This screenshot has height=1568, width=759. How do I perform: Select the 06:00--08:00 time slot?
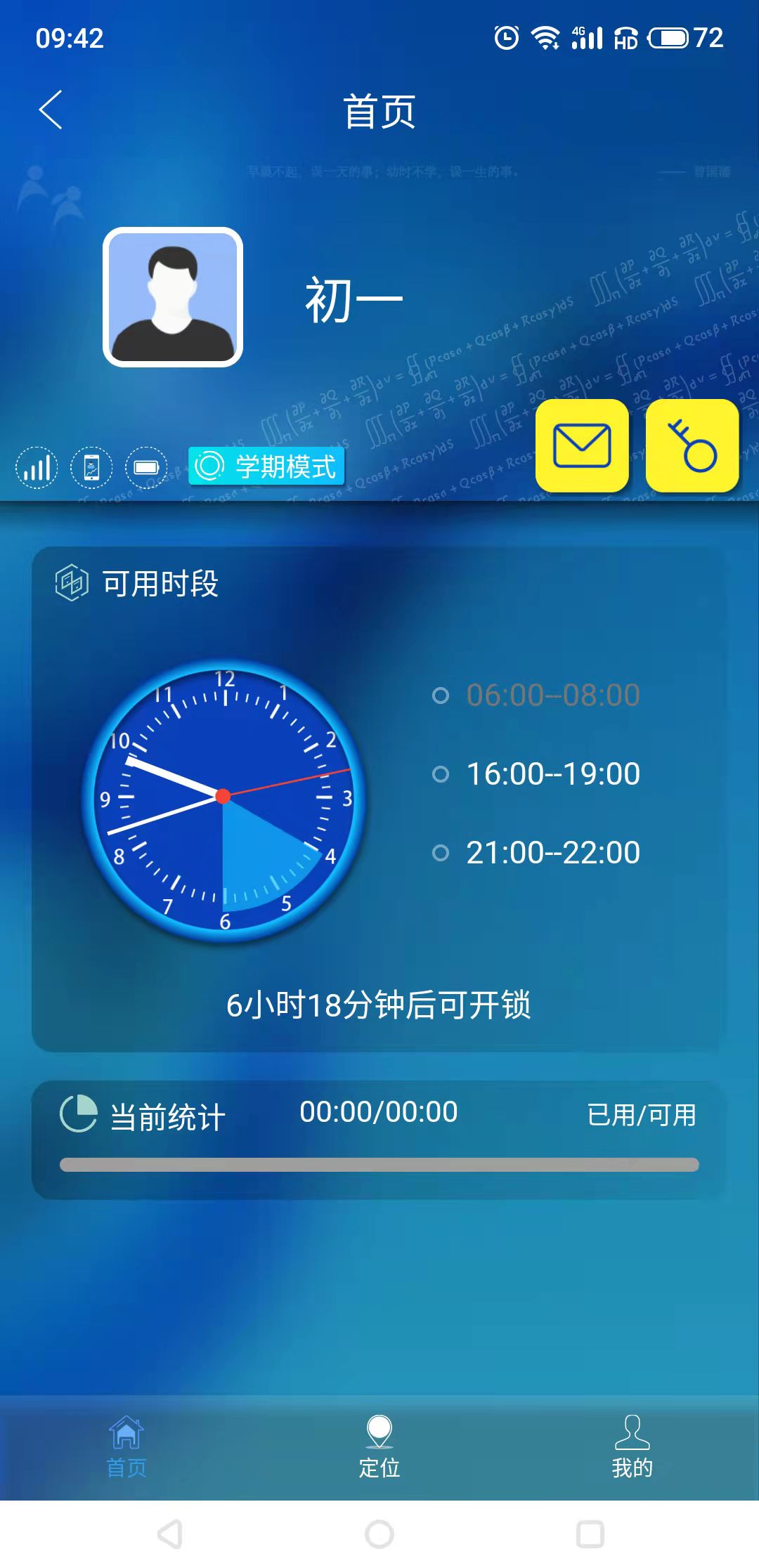552,695
